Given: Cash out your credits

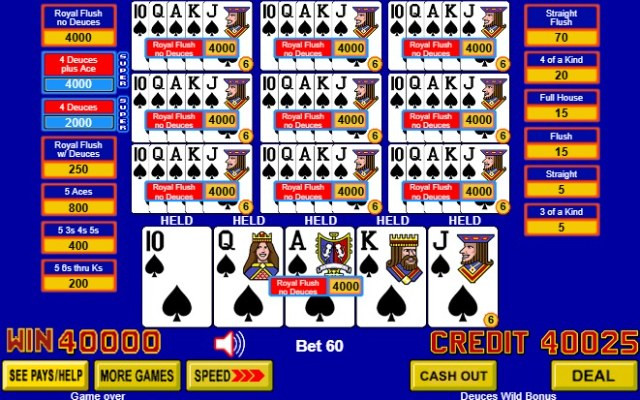Looking at the screenshot, I should [453, 376].
